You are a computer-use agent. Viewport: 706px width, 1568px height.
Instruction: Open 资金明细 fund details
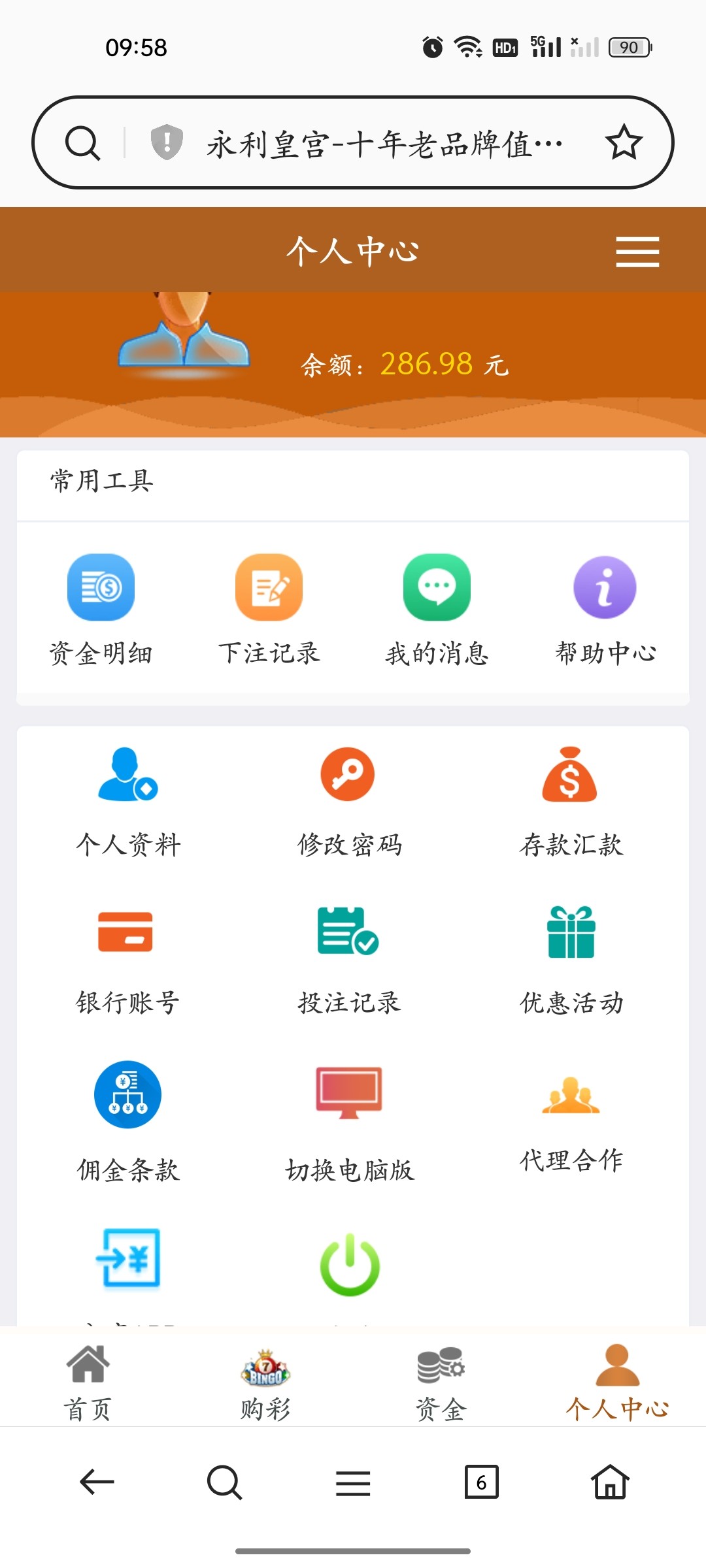tap(101, 608)
